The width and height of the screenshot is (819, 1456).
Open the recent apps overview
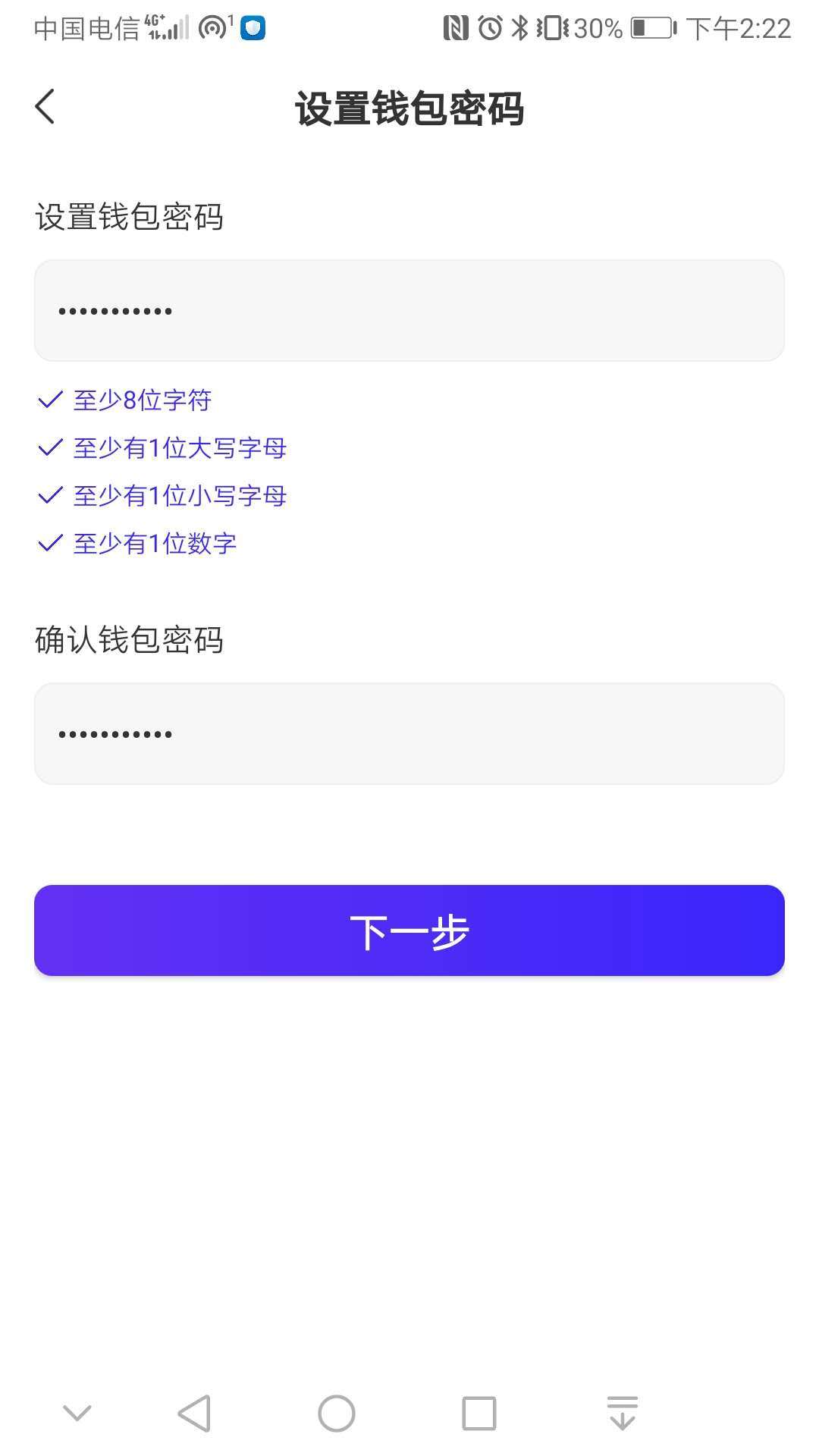479,1414
